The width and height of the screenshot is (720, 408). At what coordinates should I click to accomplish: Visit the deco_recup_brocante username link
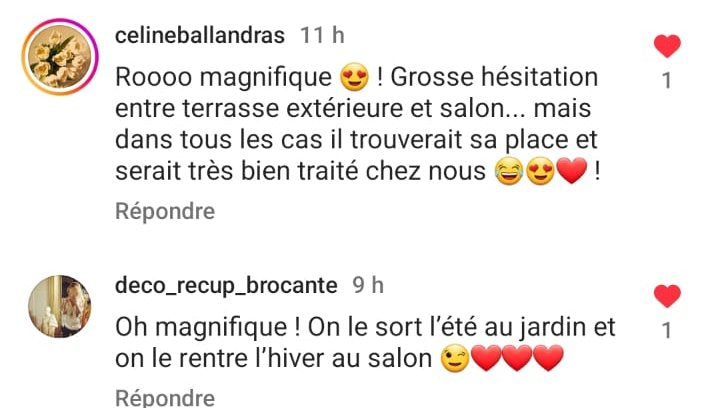(227, 285)
